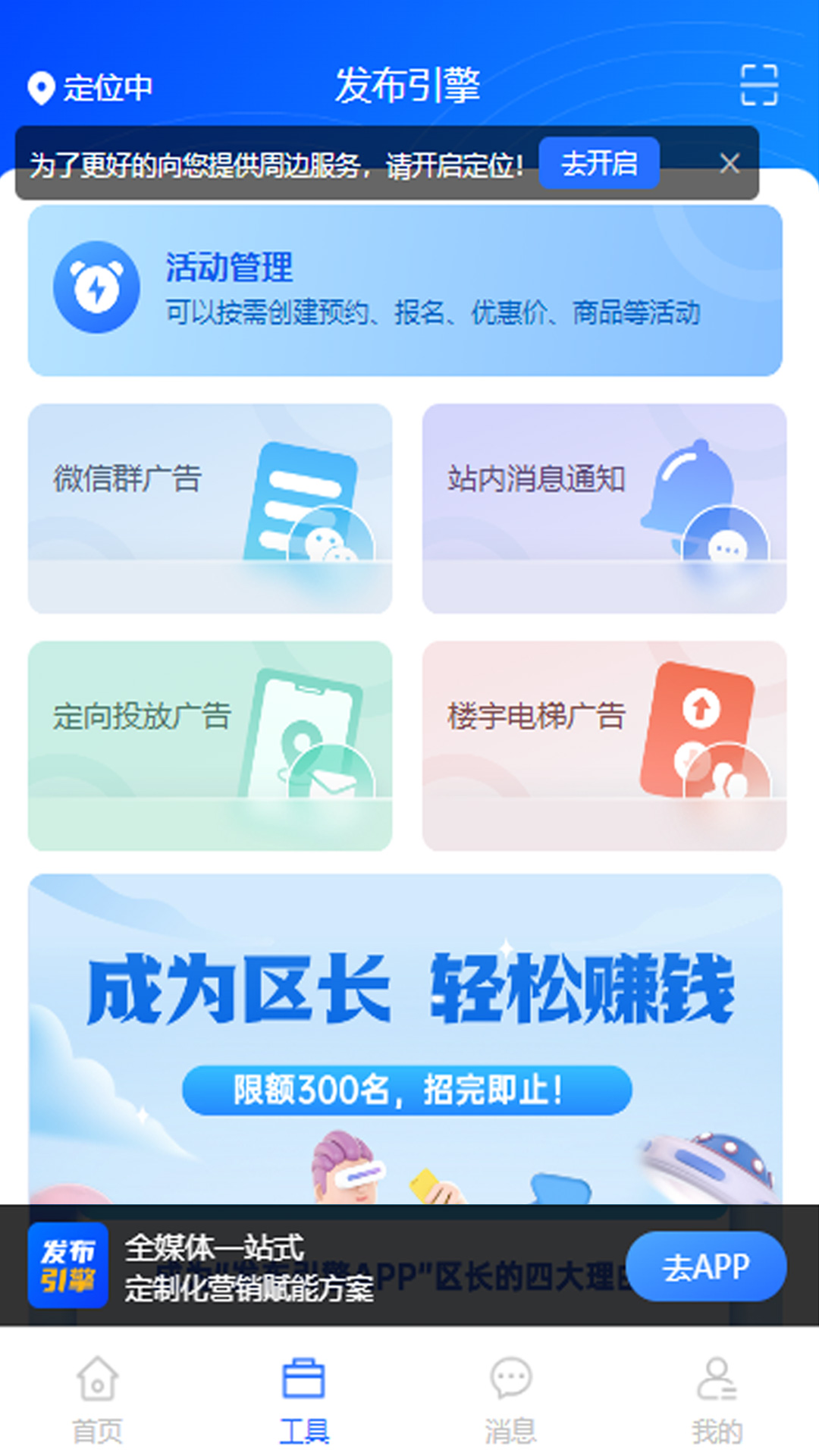
Task: Open the scan icon in header
Action: [x=758, y=85]
